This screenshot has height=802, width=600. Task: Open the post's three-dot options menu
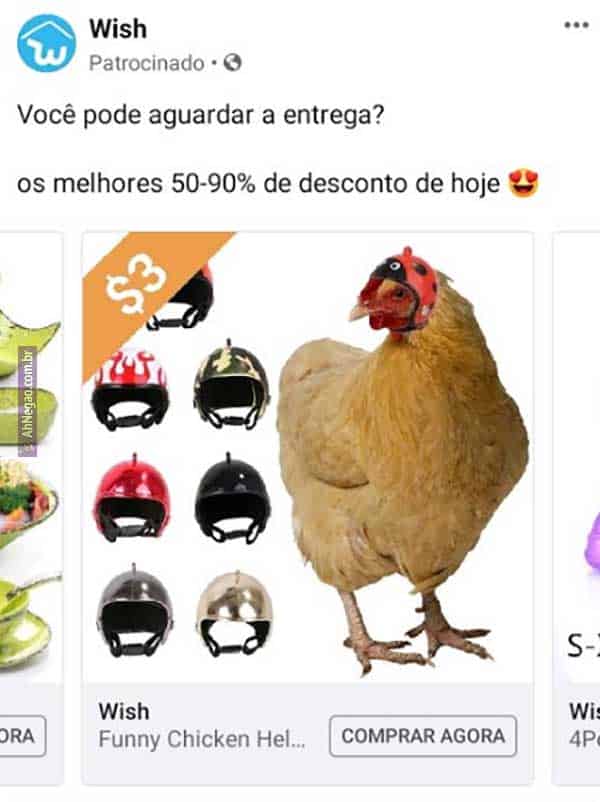click(576, 25)
